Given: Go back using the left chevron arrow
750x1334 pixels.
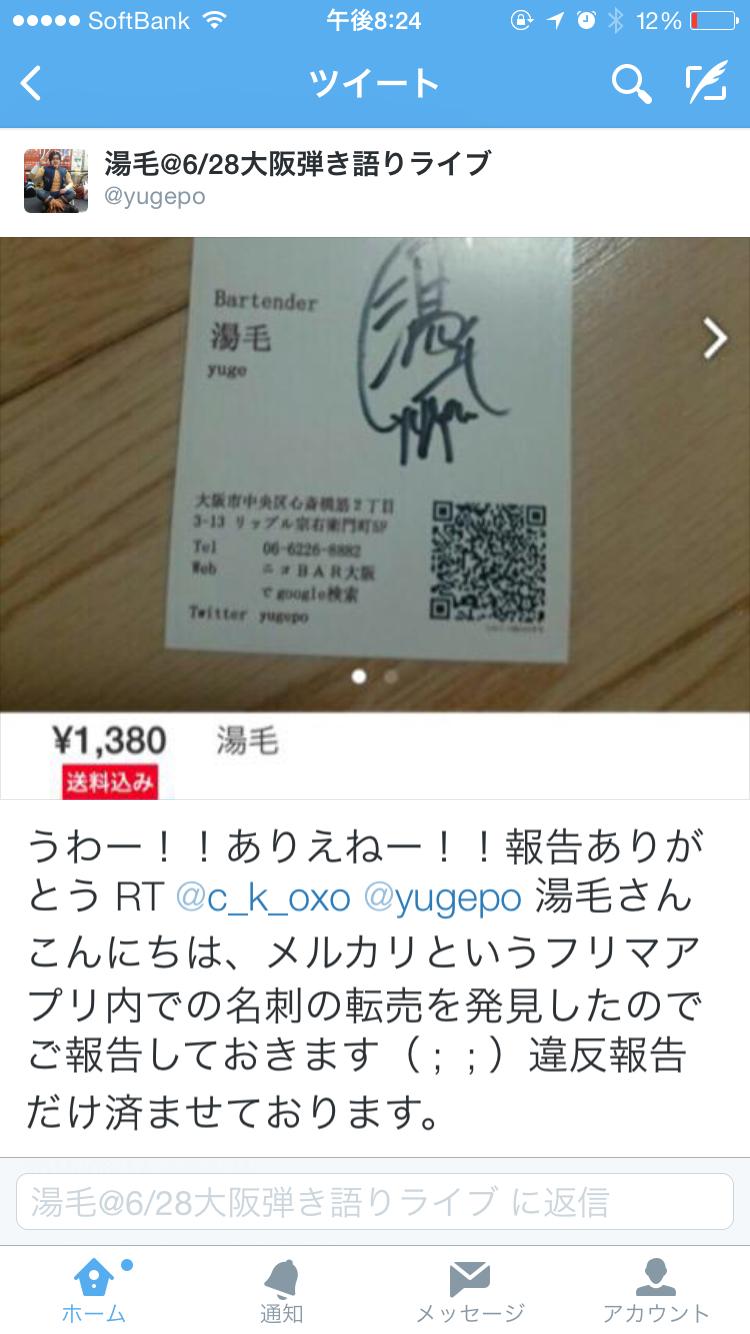Looking at the screenshot, I should click(32, 85).
